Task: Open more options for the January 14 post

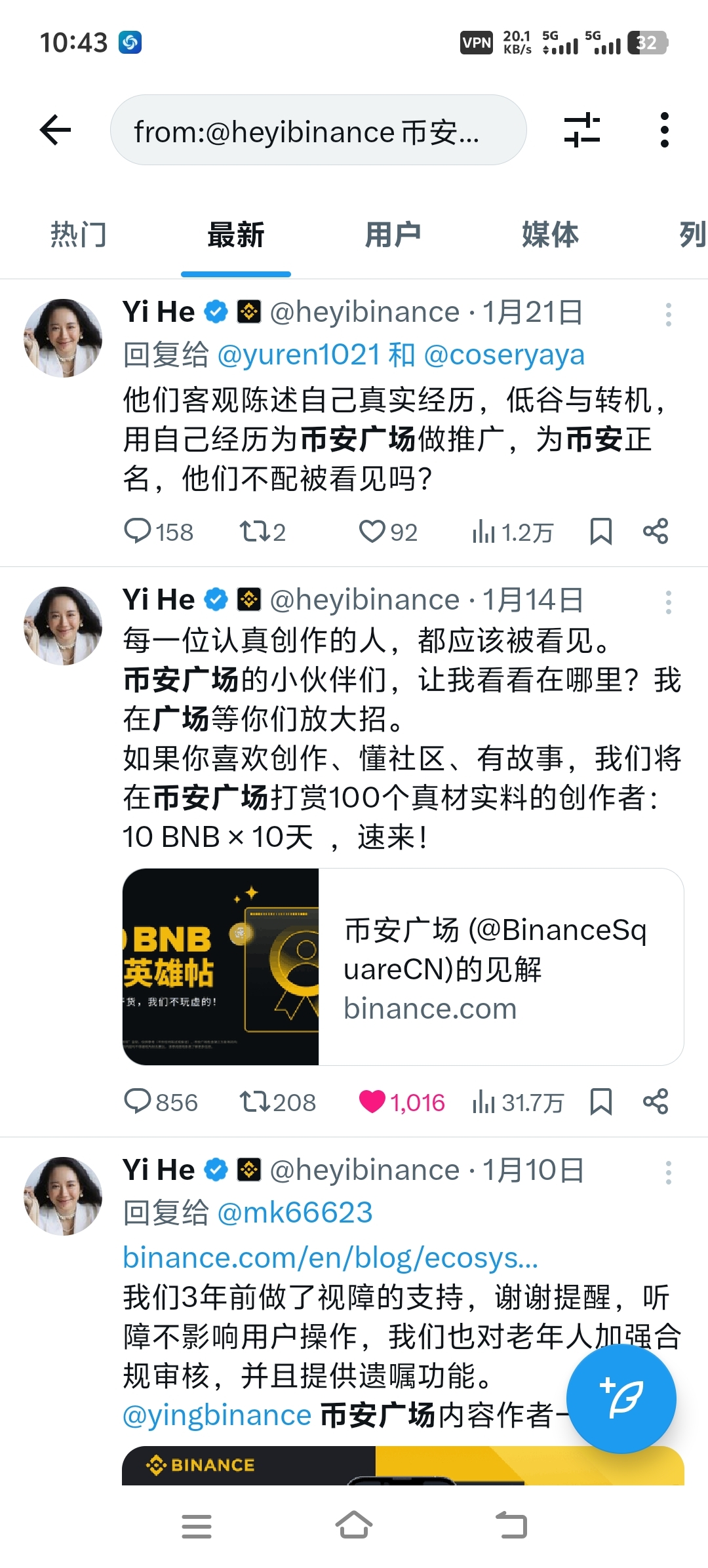Action: tap(668, 602)
